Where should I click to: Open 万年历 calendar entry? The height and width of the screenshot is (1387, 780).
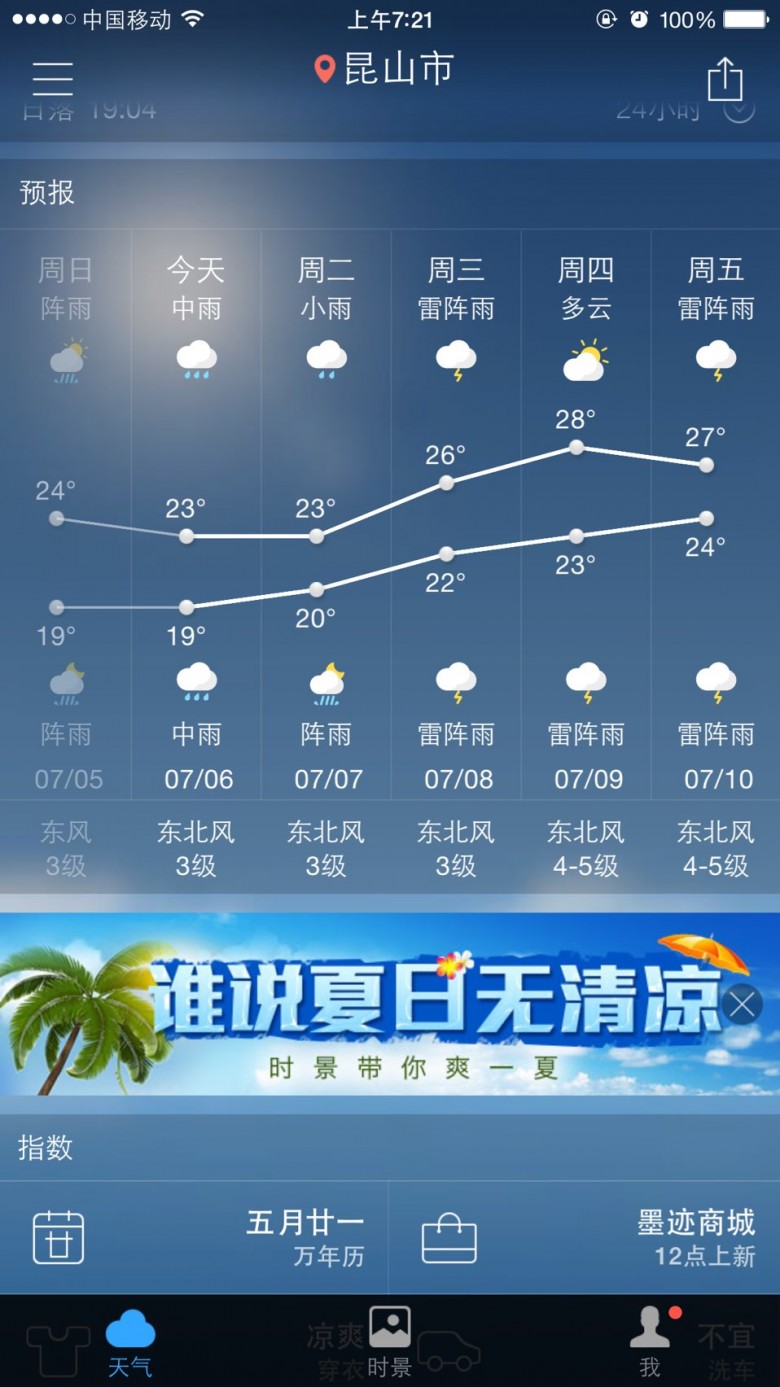195,1238
